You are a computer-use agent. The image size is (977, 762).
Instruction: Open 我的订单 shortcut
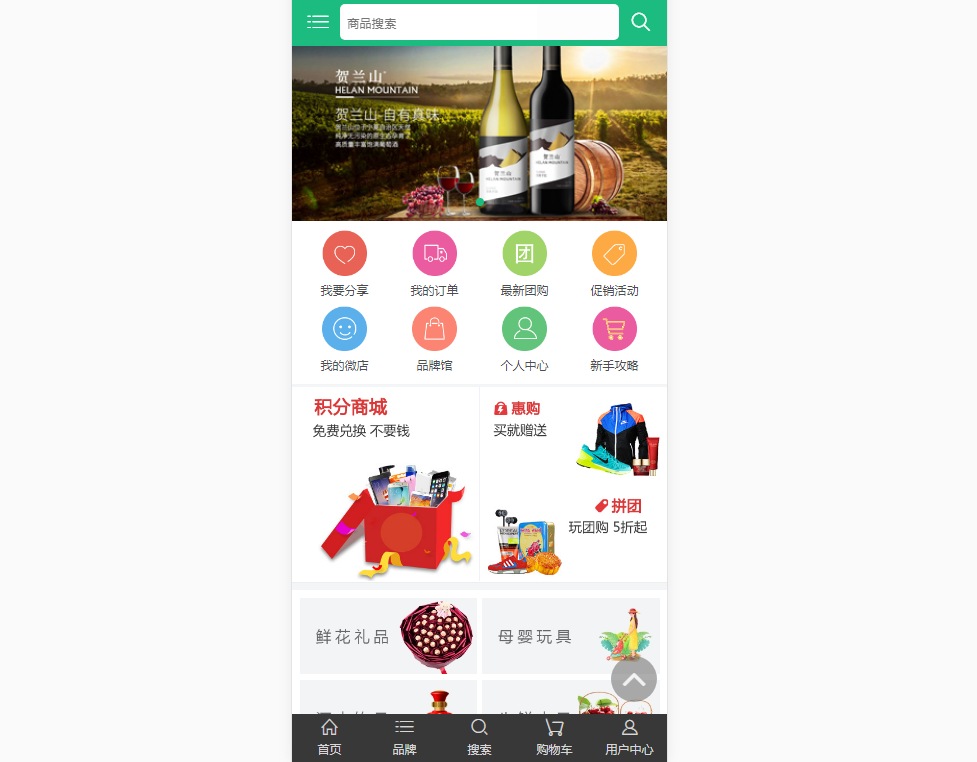pyautogui.click(x=434, y=263)
